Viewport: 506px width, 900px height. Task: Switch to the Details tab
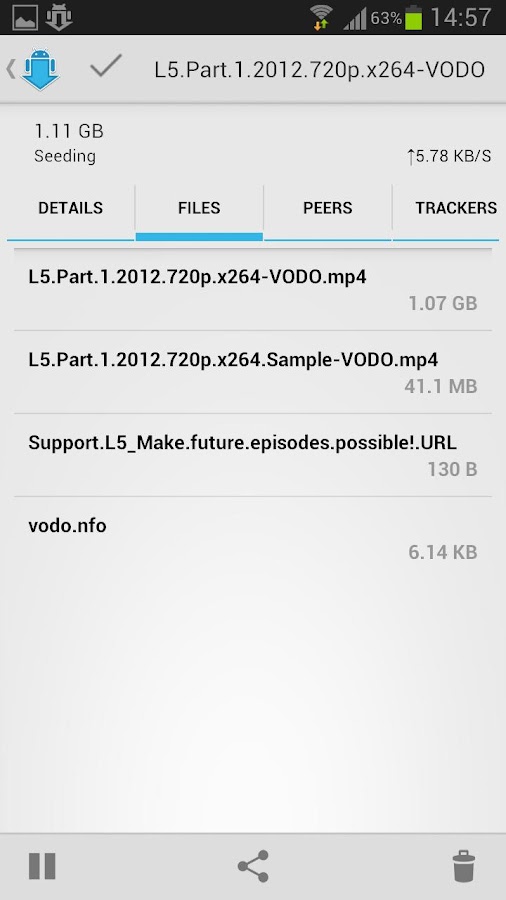click(71, 208)
